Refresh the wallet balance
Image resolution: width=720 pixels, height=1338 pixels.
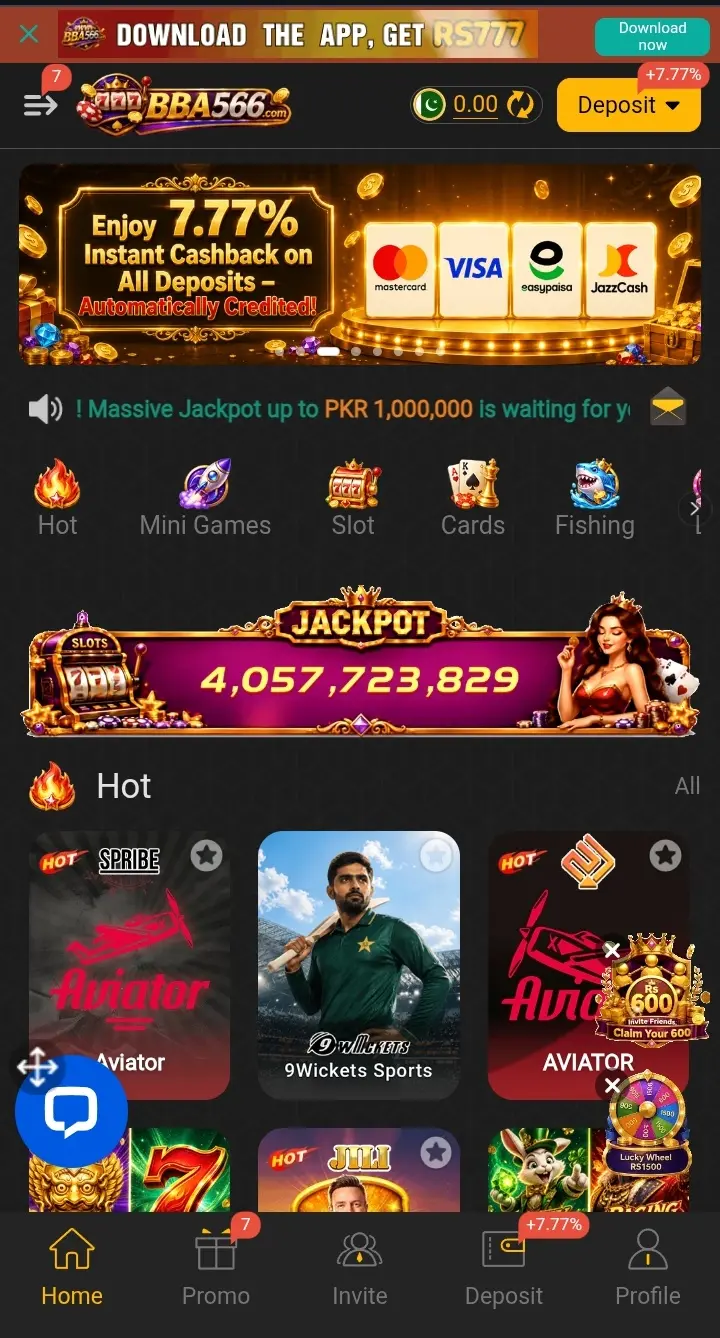520,105
